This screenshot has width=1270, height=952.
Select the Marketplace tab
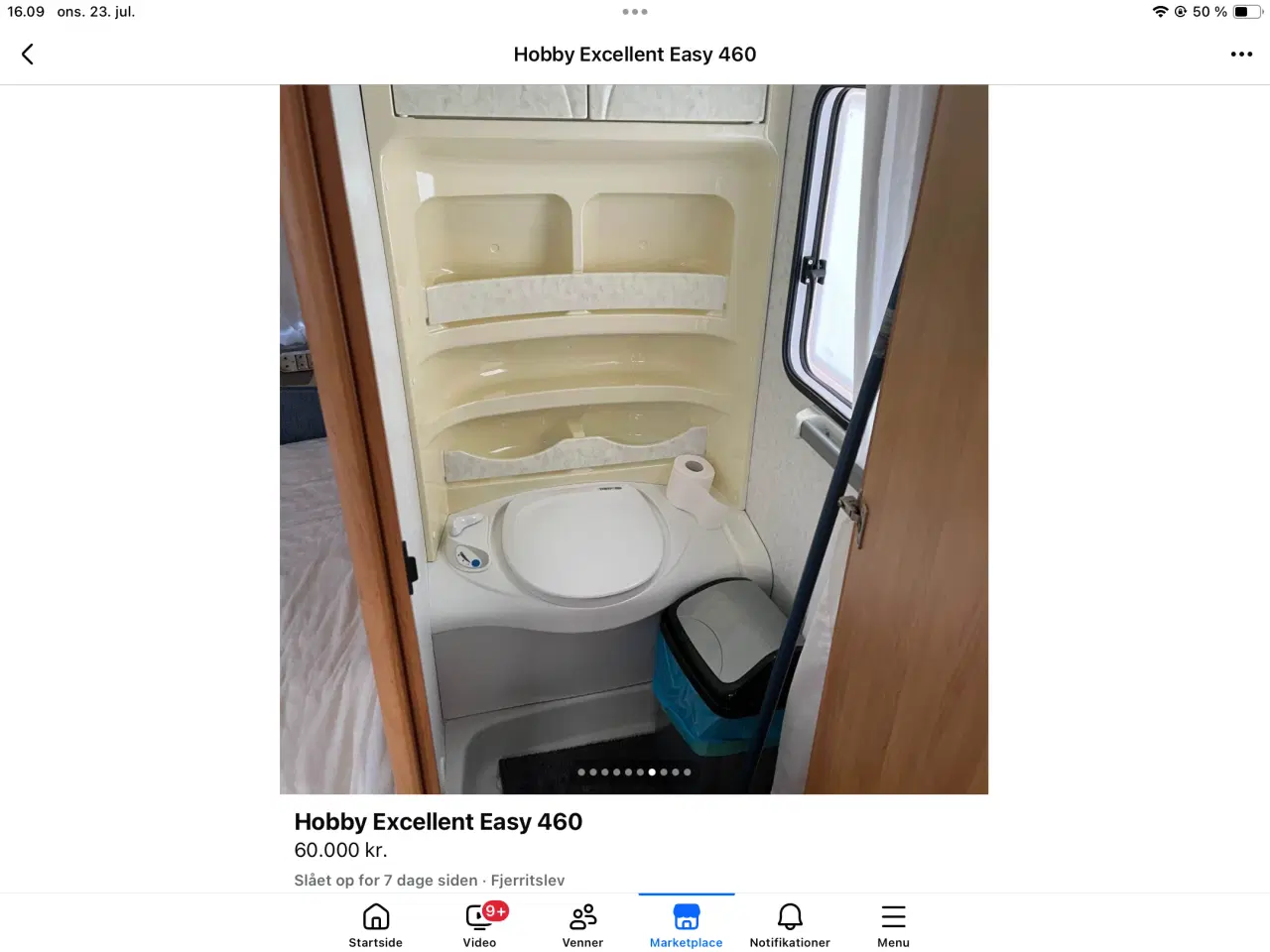coord(687,924)
